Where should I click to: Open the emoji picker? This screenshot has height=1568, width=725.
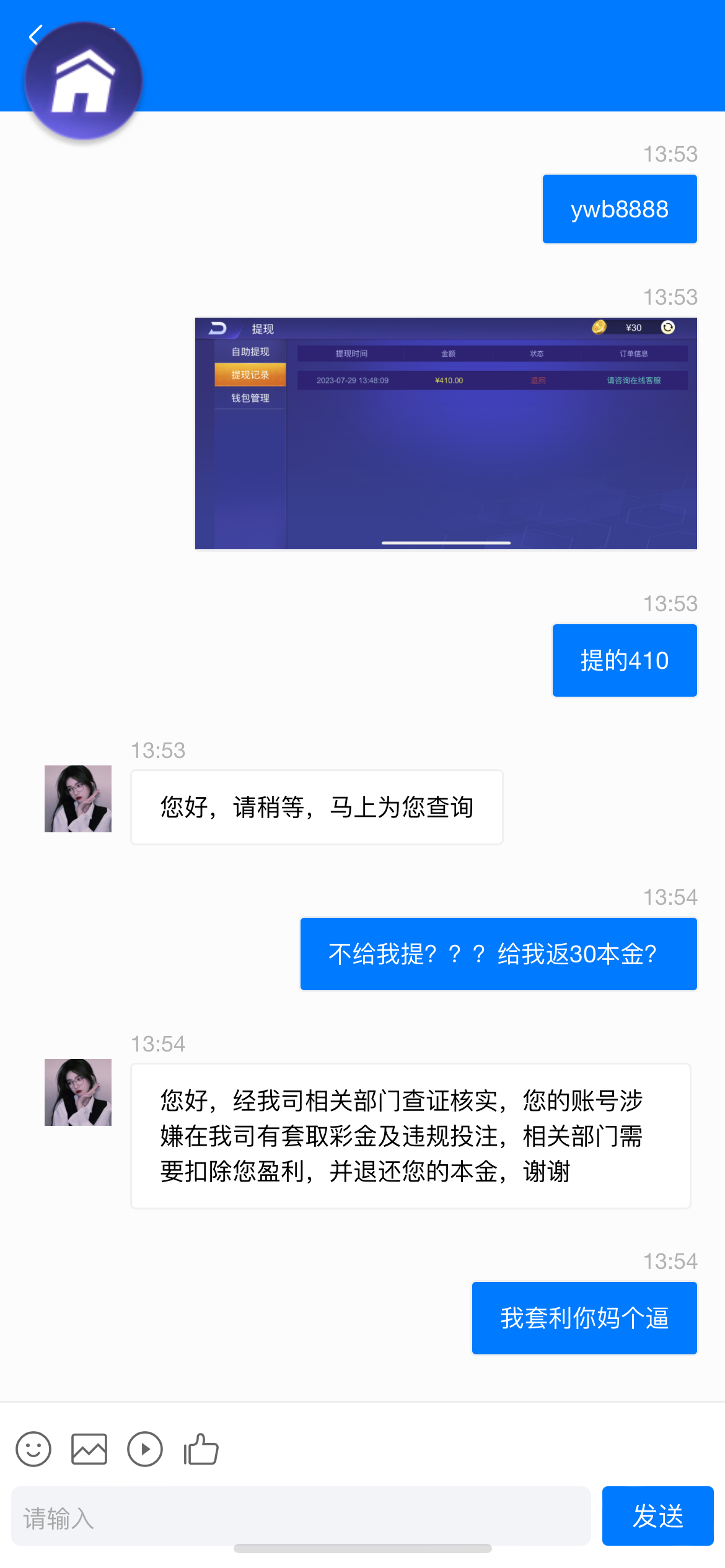(x=33, y=1449)
